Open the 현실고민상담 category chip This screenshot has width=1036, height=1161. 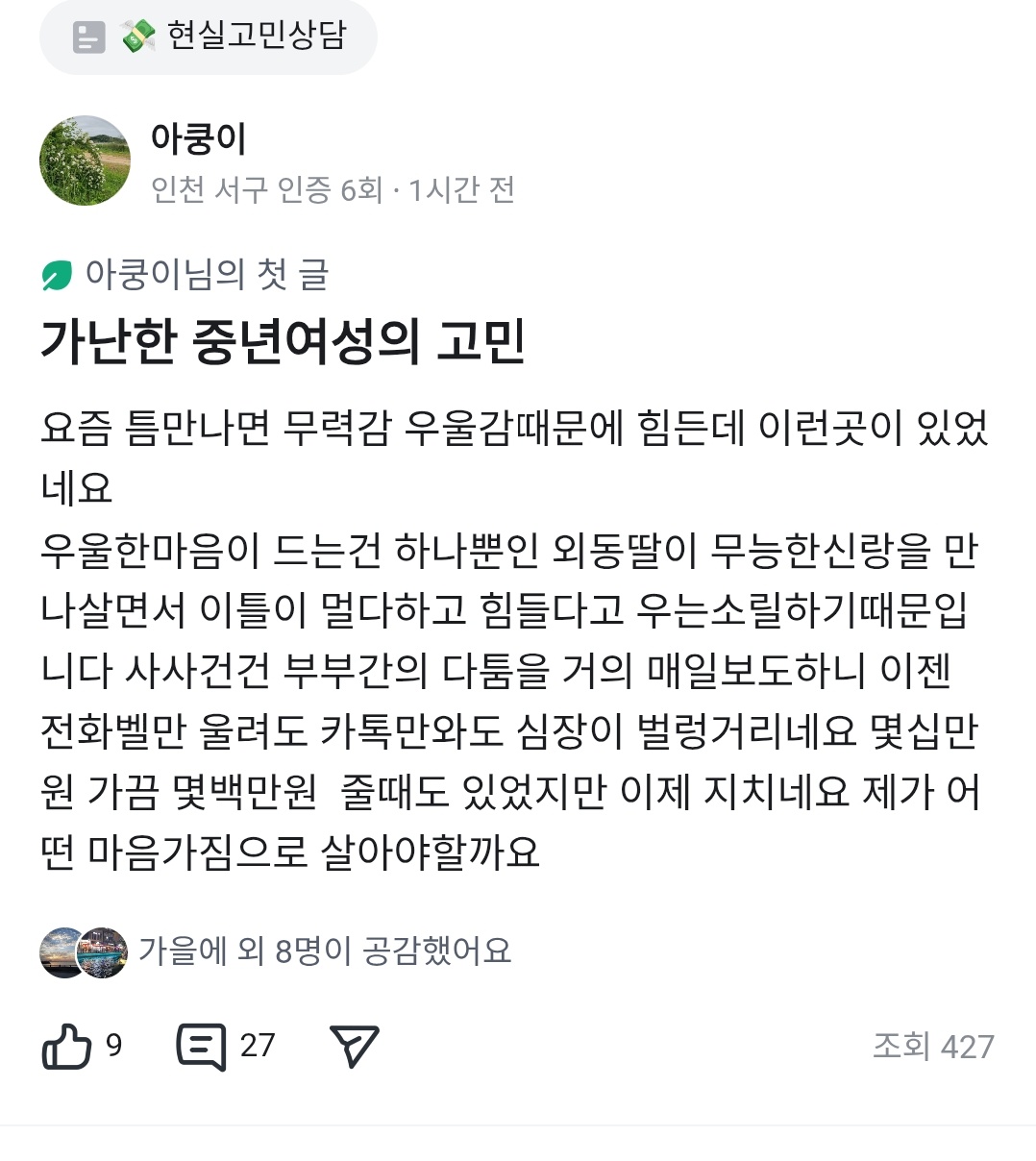208,37
